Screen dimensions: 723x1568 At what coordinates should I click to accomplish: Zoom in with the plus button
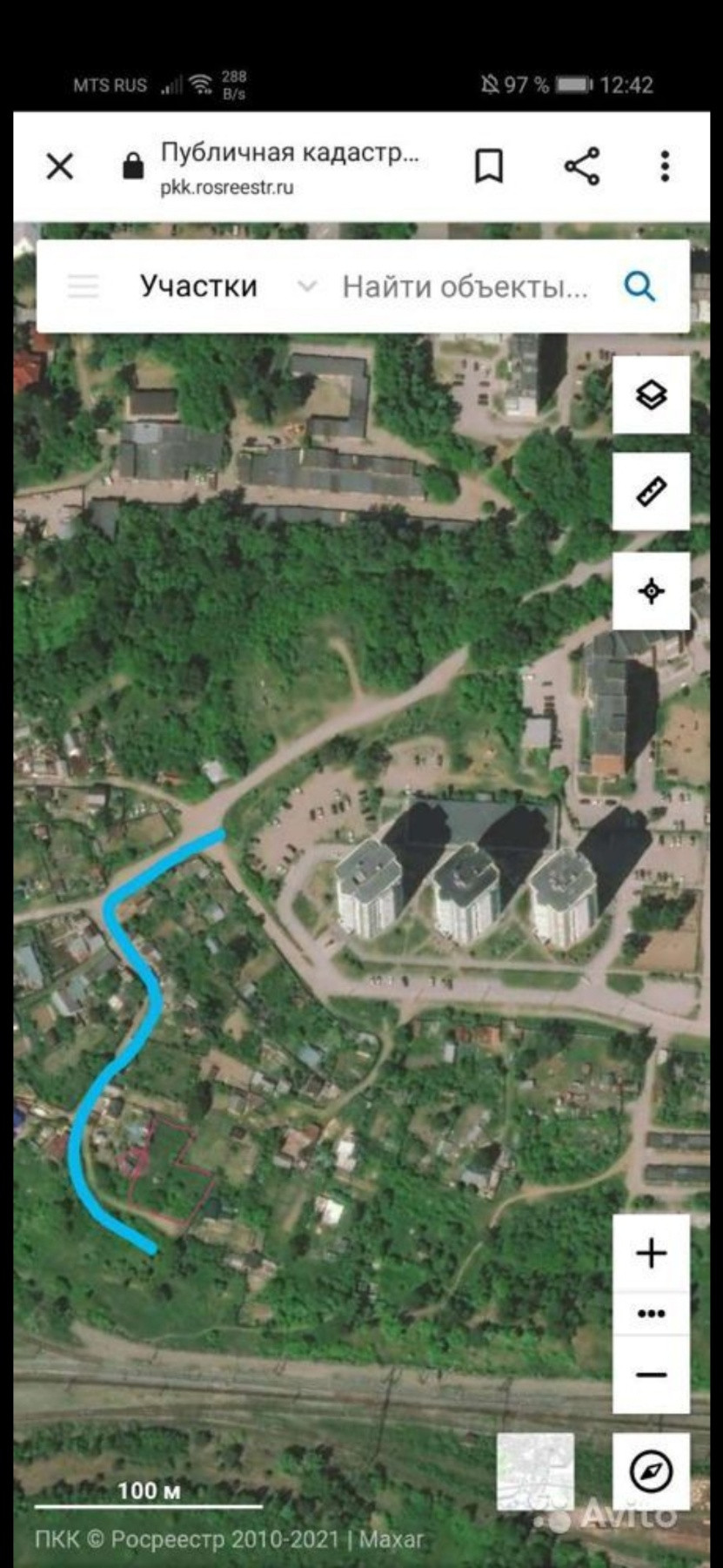[651, 1254]
